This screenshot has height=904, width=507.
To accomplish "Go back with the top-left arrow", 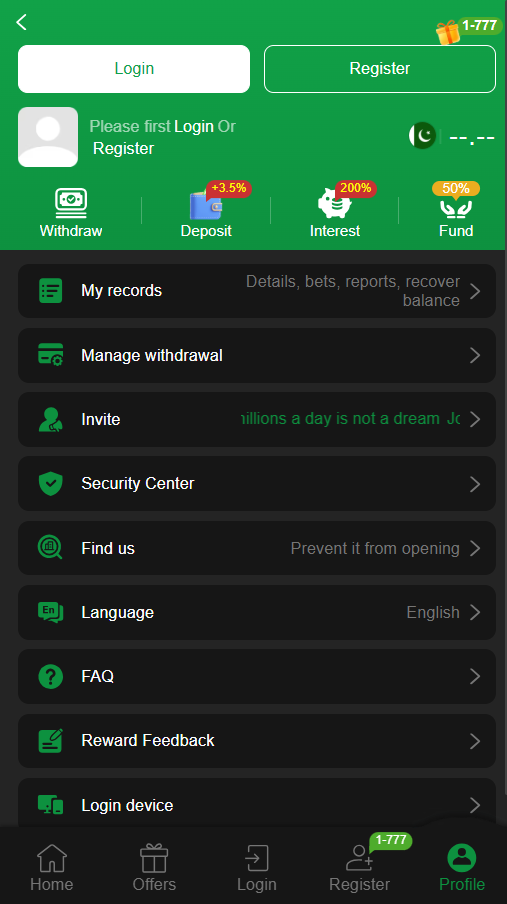I will tap(21, 22).
